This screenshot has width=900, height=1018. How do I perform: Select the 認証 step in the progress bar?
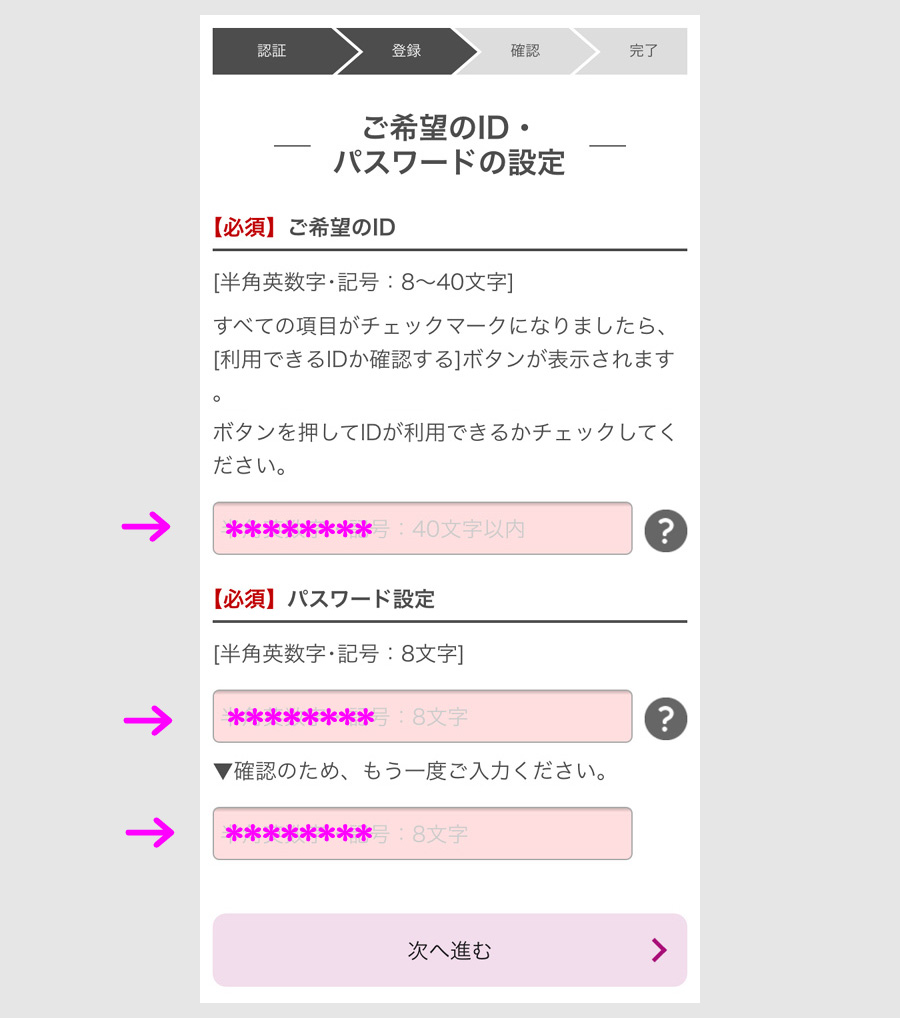coord(272,51)
